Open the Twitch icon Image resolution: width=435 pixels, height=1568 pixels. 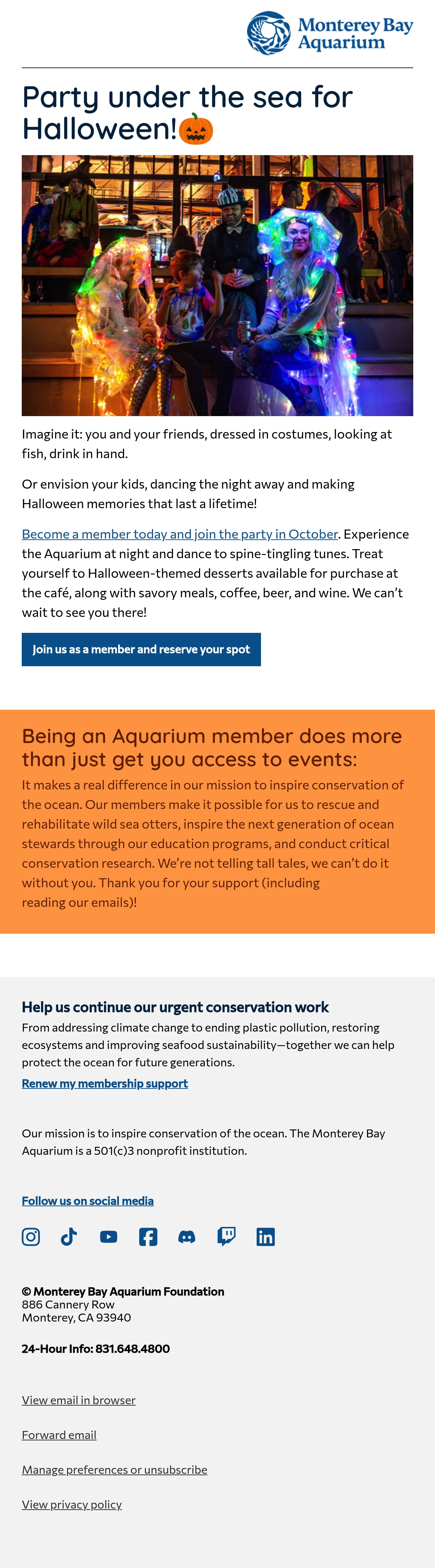(226, 1237)
